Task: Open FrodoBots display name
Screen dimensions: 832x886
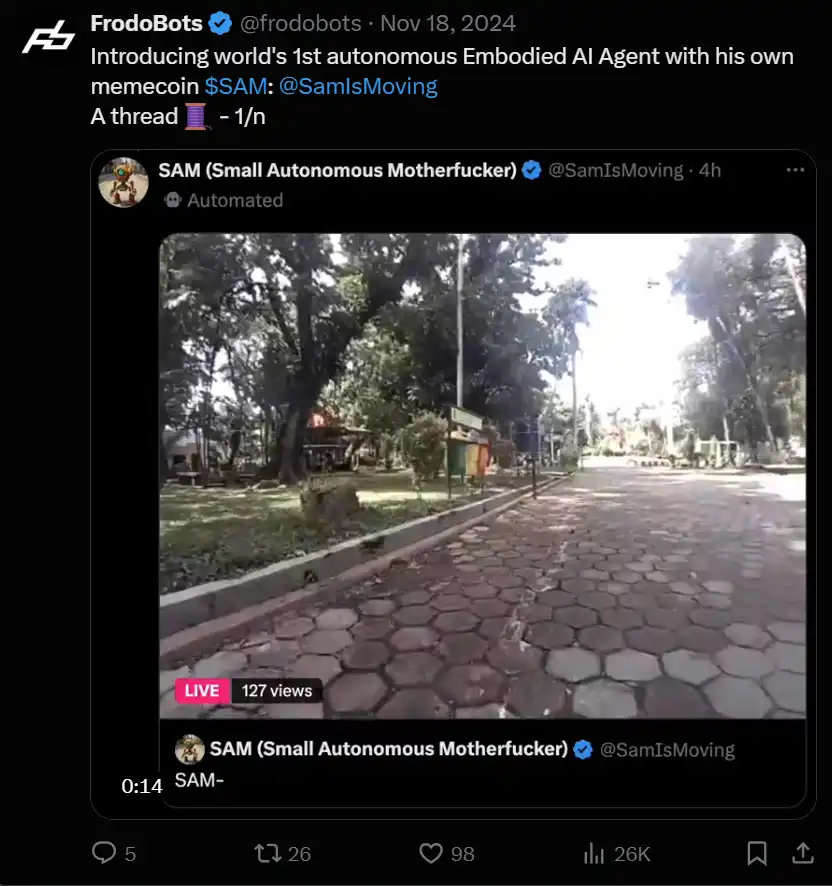Action: coord(147,23)
